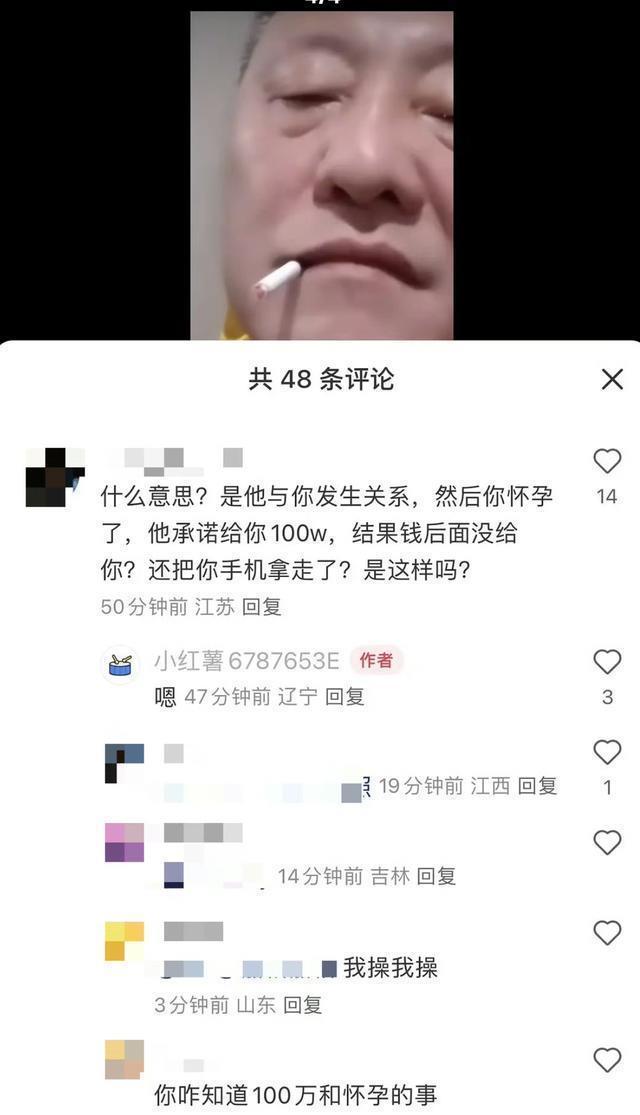Reply to the Jiangsu comment from 50分钟前
The width and height of the screenshot is (640, 1115).
263,607
